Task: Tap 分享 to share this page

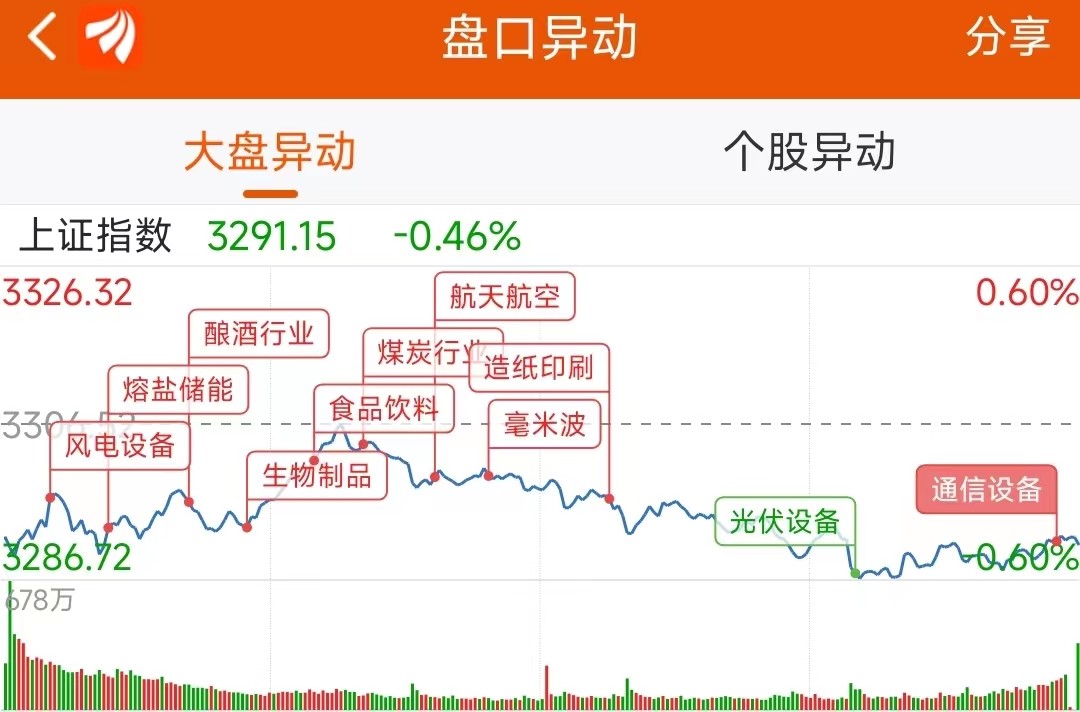Action: coord(1007,39)
